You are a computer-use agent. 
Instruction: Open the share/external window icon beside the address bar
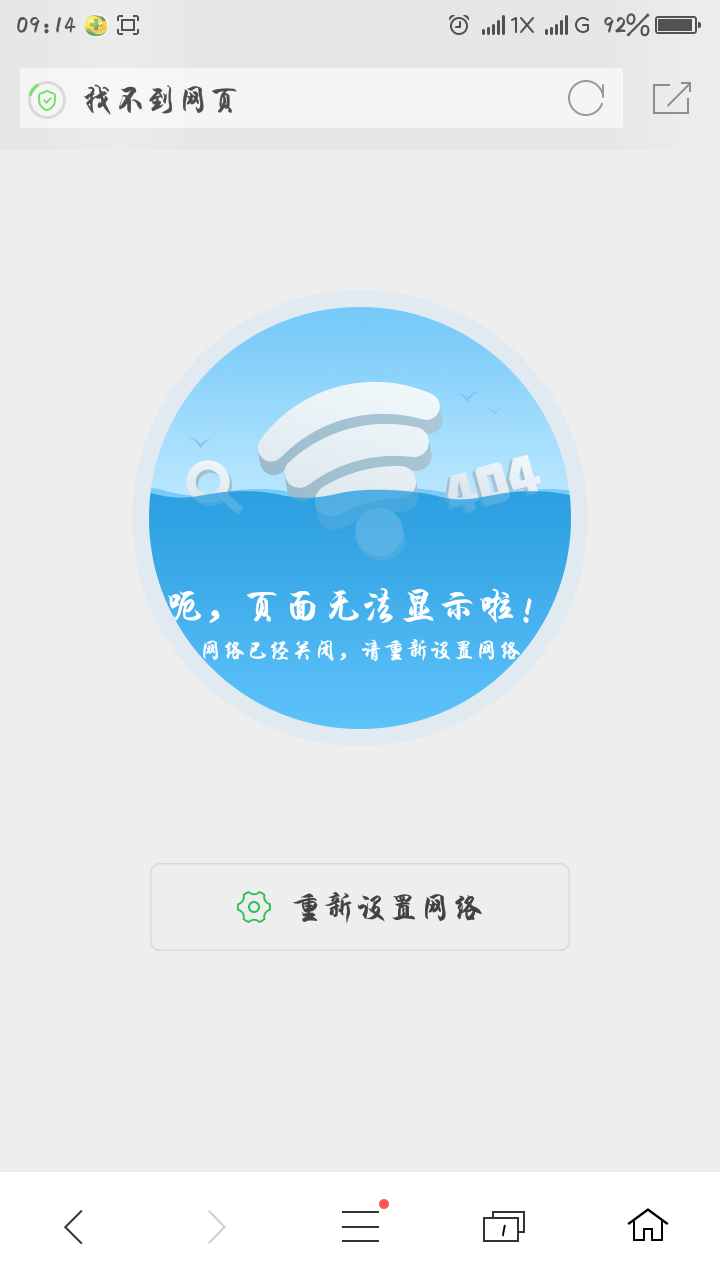[670, 98]
